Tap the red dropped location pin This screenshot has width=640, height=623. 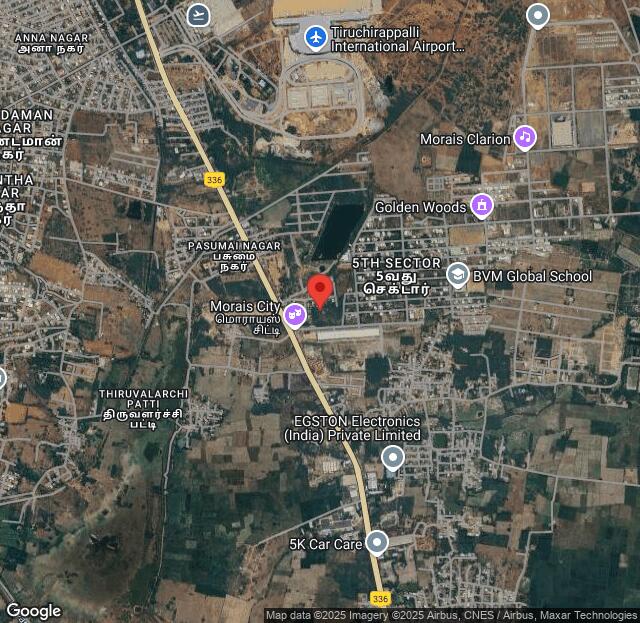pos(320,291)
